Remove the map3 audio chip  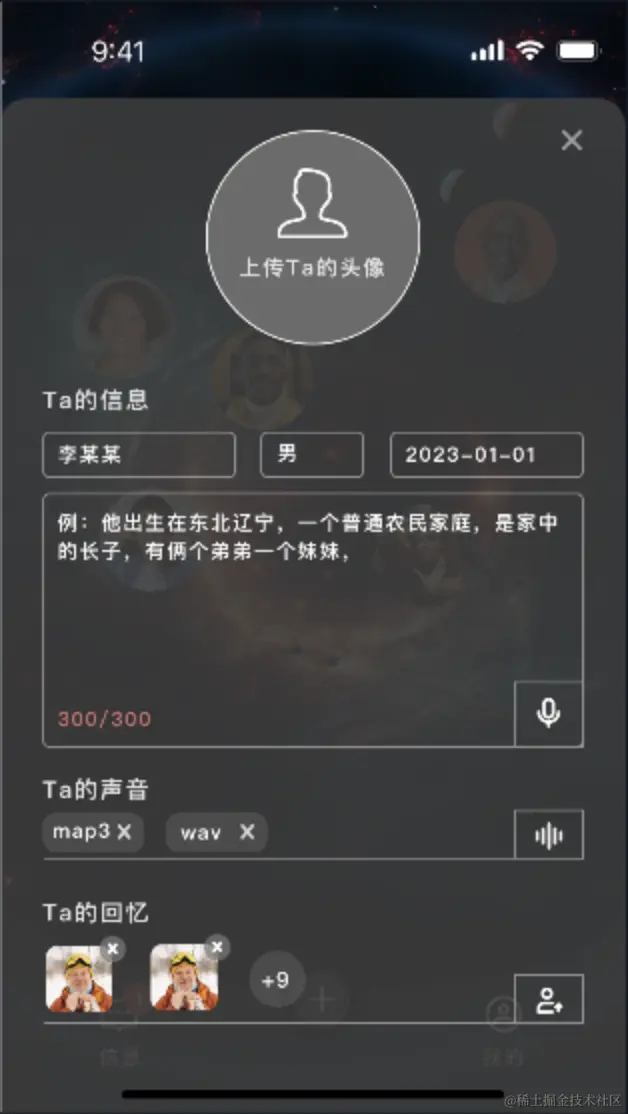point(124,832)
